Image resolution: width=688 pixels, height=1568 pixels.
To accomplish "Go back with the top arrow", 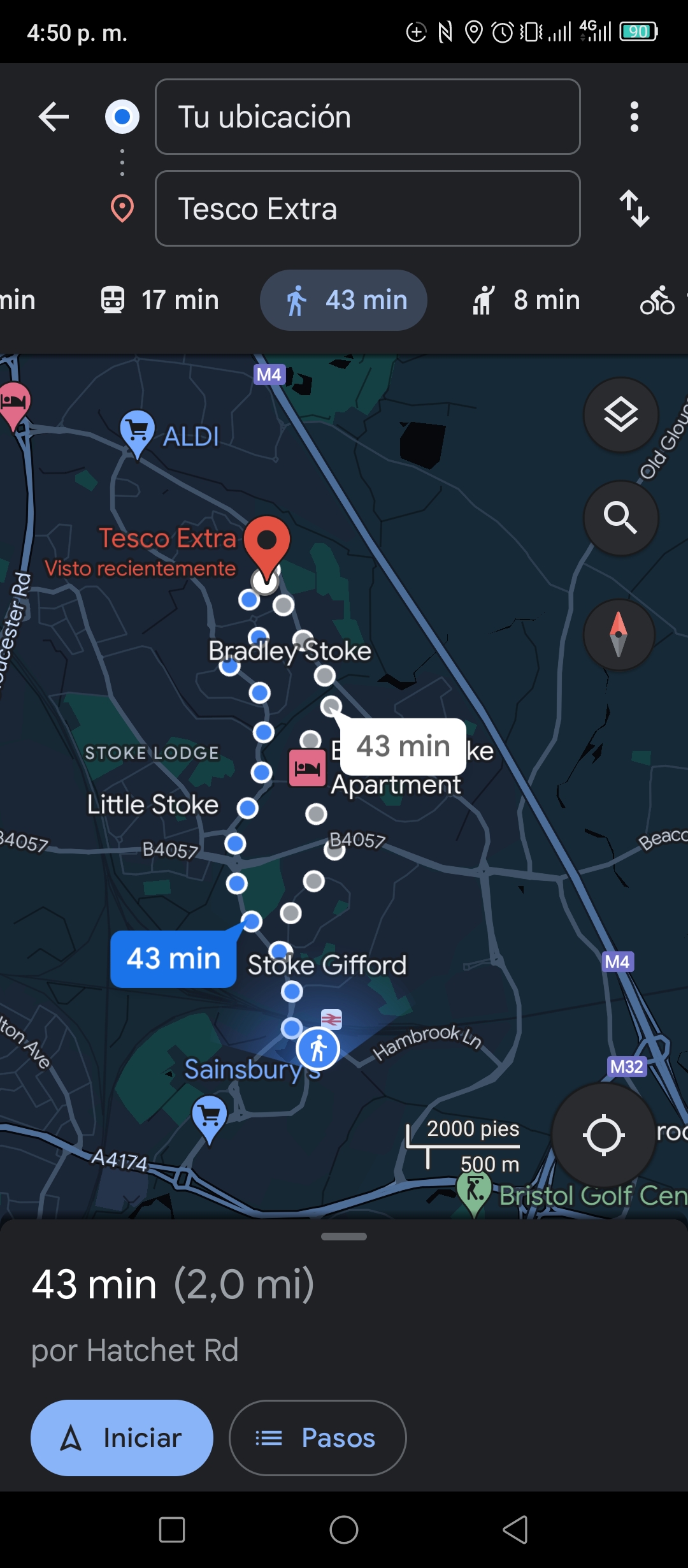I will point(54,117).
